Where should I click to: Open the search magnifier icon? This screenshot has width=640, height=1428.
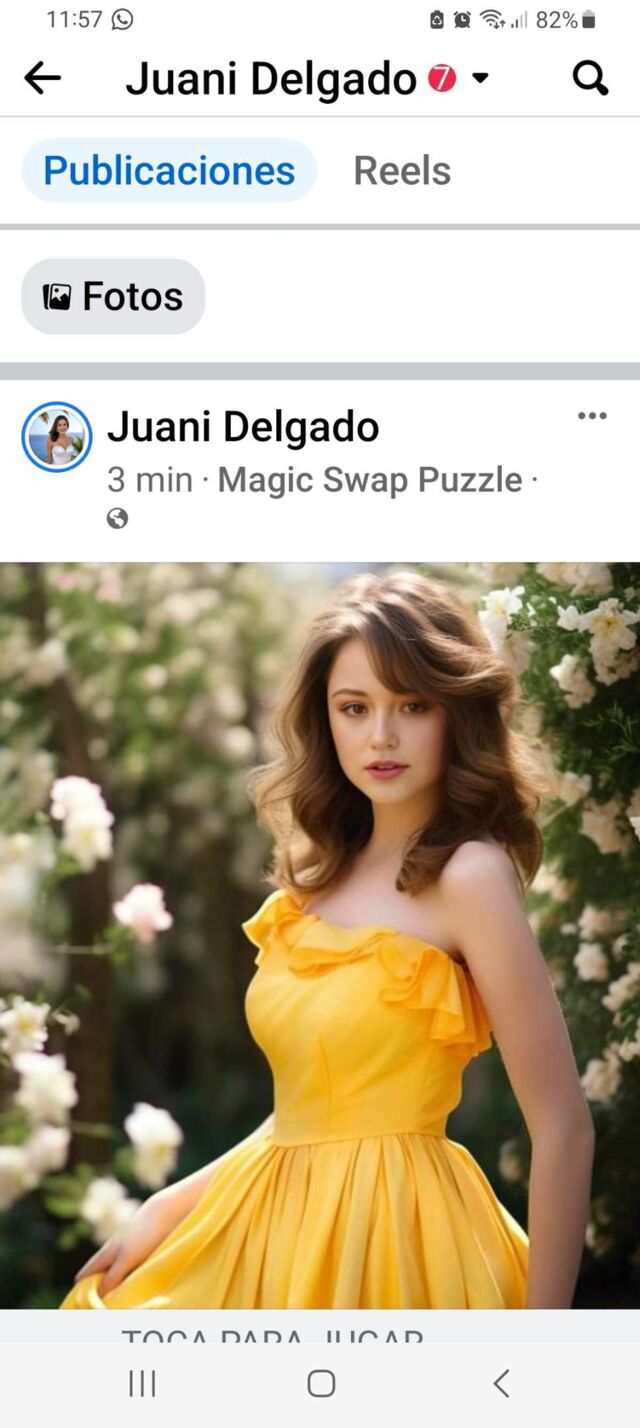(x=590, y=78)
